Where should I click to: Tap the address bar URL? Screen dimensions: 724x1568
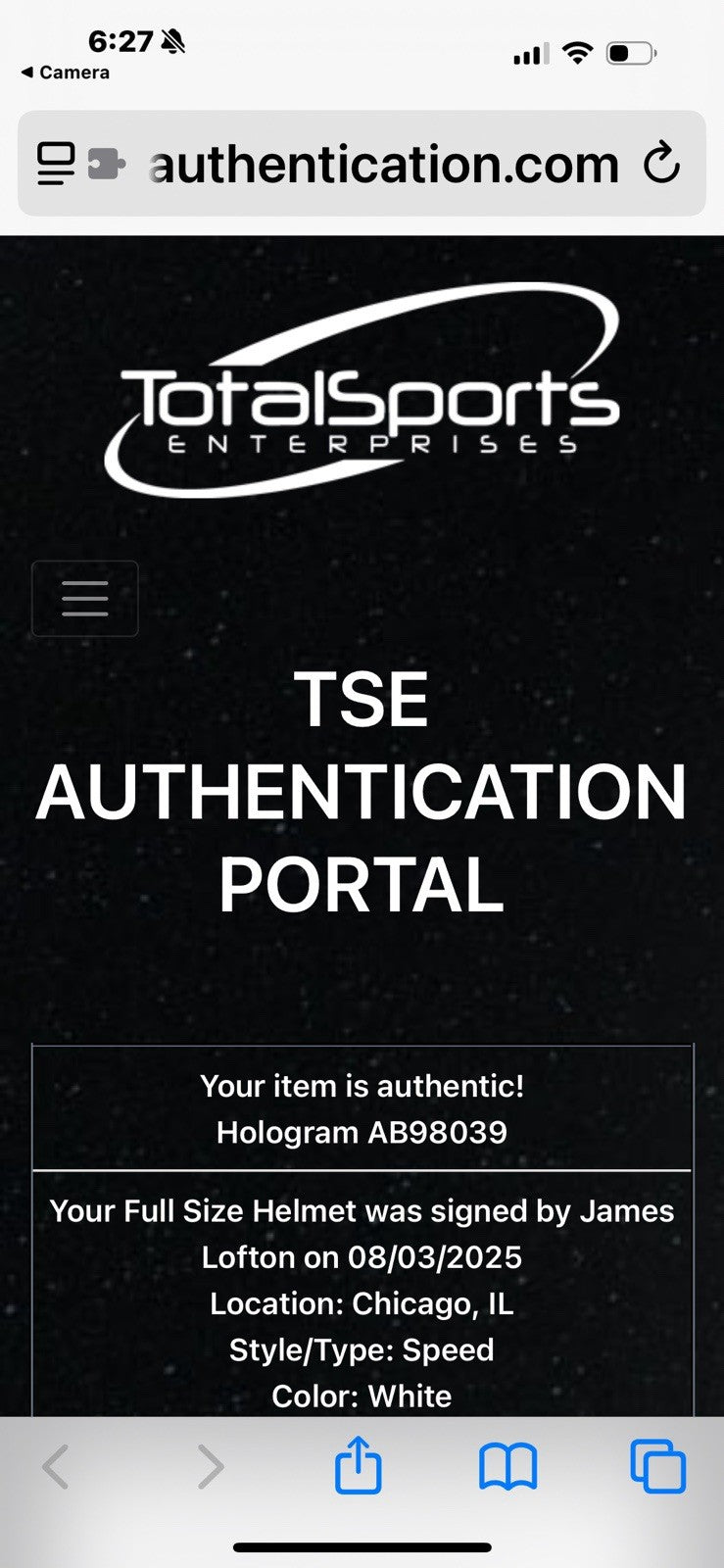(386, 165)
